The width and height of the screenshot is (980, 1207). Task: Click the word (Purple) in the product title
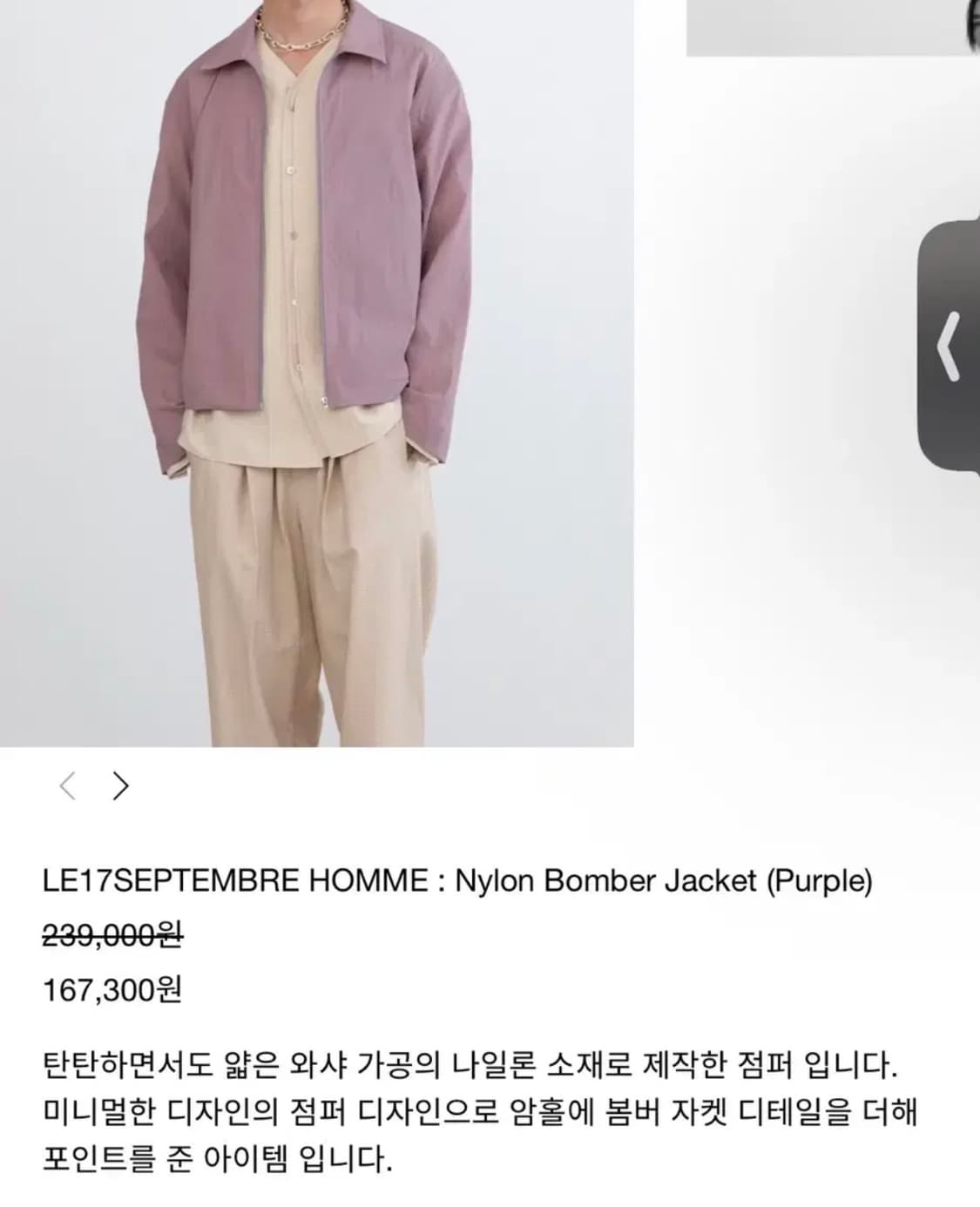[x=819, y=882]
